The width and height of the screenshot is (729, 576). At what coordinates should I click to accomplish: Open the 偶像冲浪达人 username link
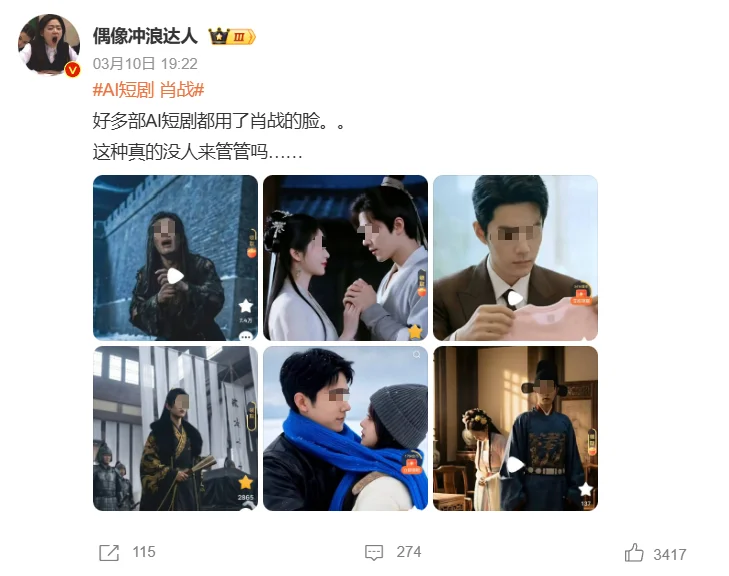(x=146, y=37)
